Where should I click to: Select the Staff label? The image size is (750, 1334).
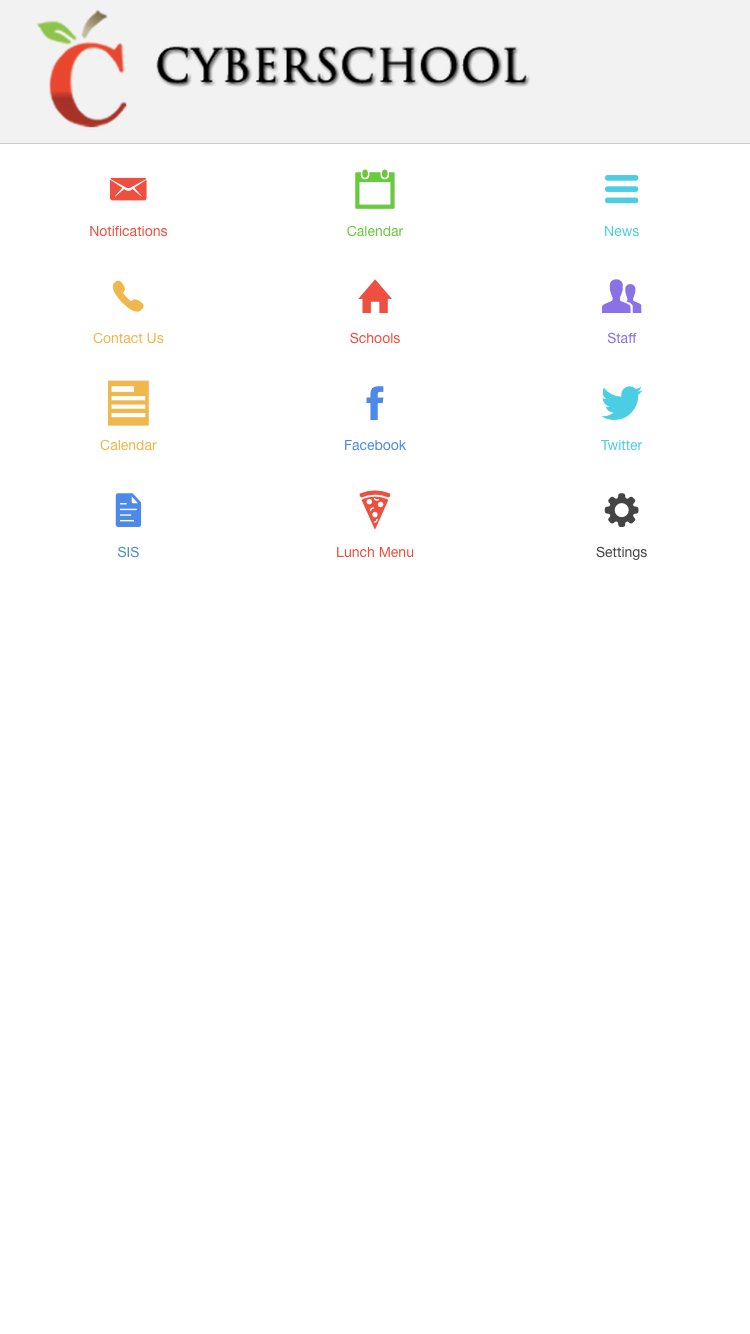621,338
